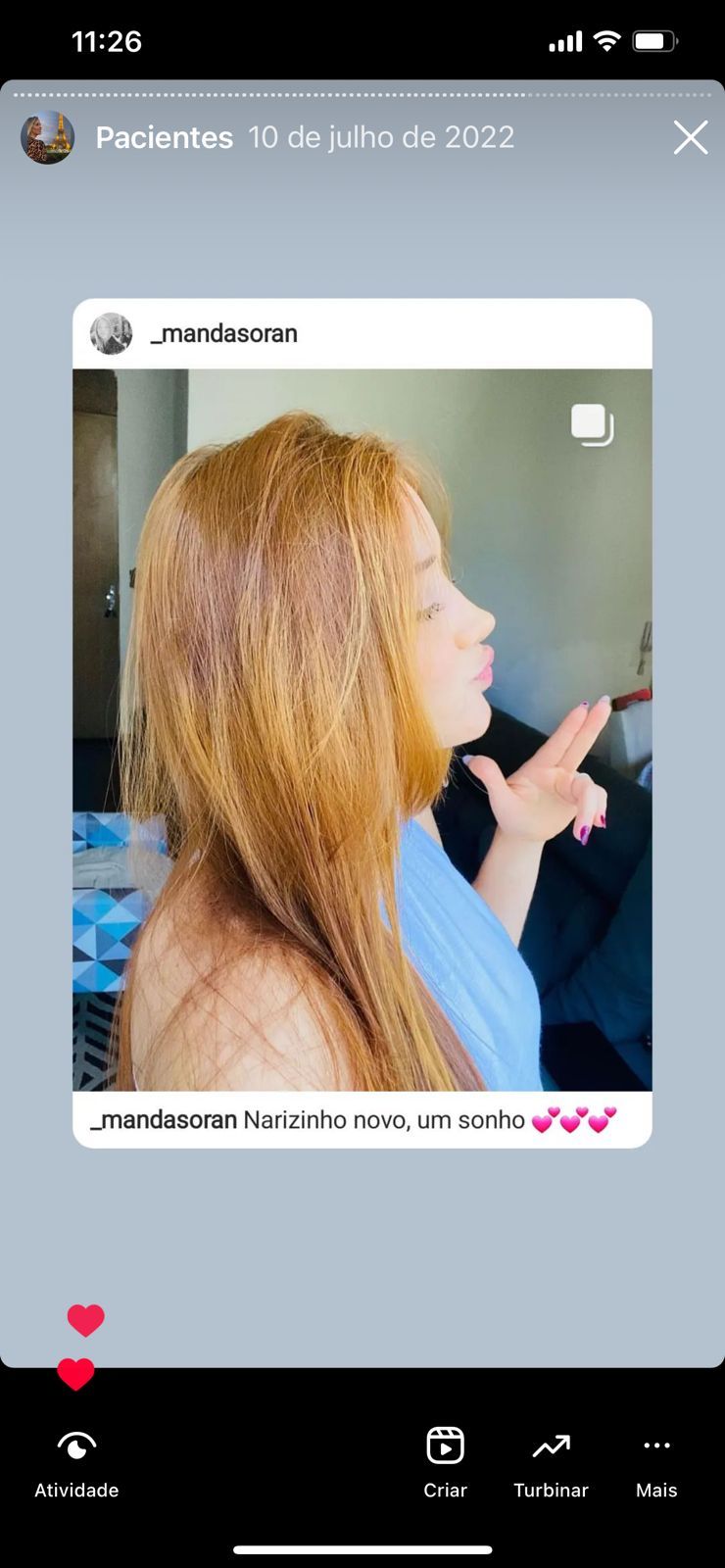This screenshot has height=1568, width=725.
Task: Tap Criar to make a reel
Action: 445,1464
